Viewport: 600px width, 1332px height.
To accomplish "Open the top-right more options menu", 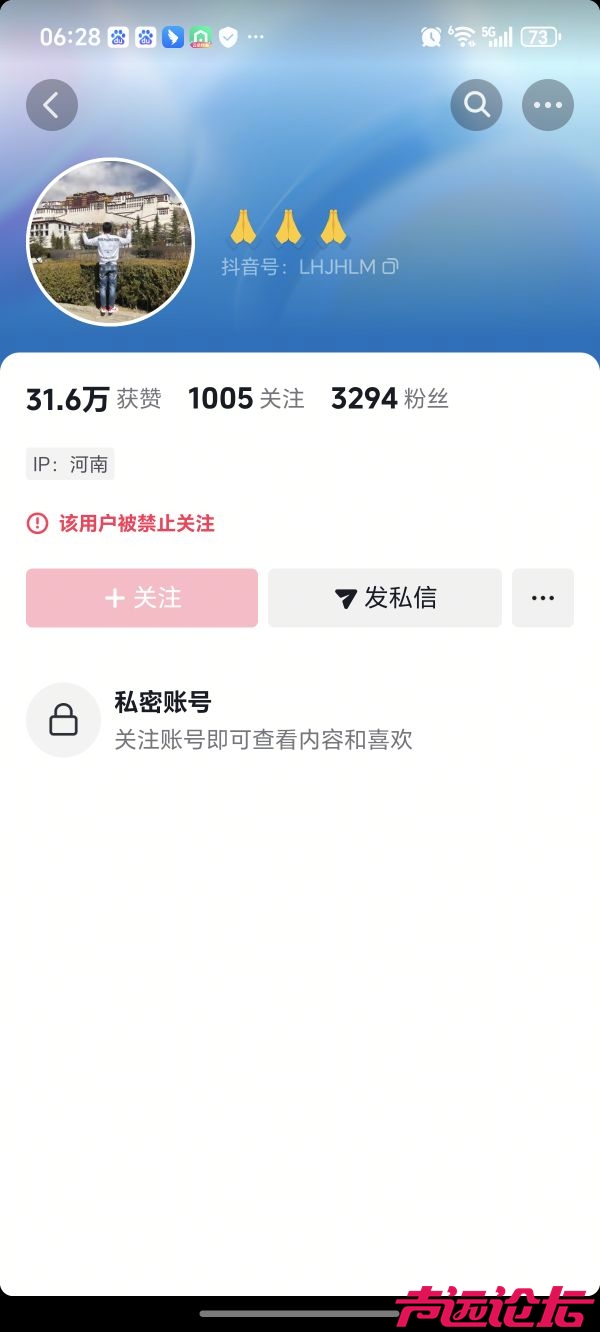I will pos(548,105).
